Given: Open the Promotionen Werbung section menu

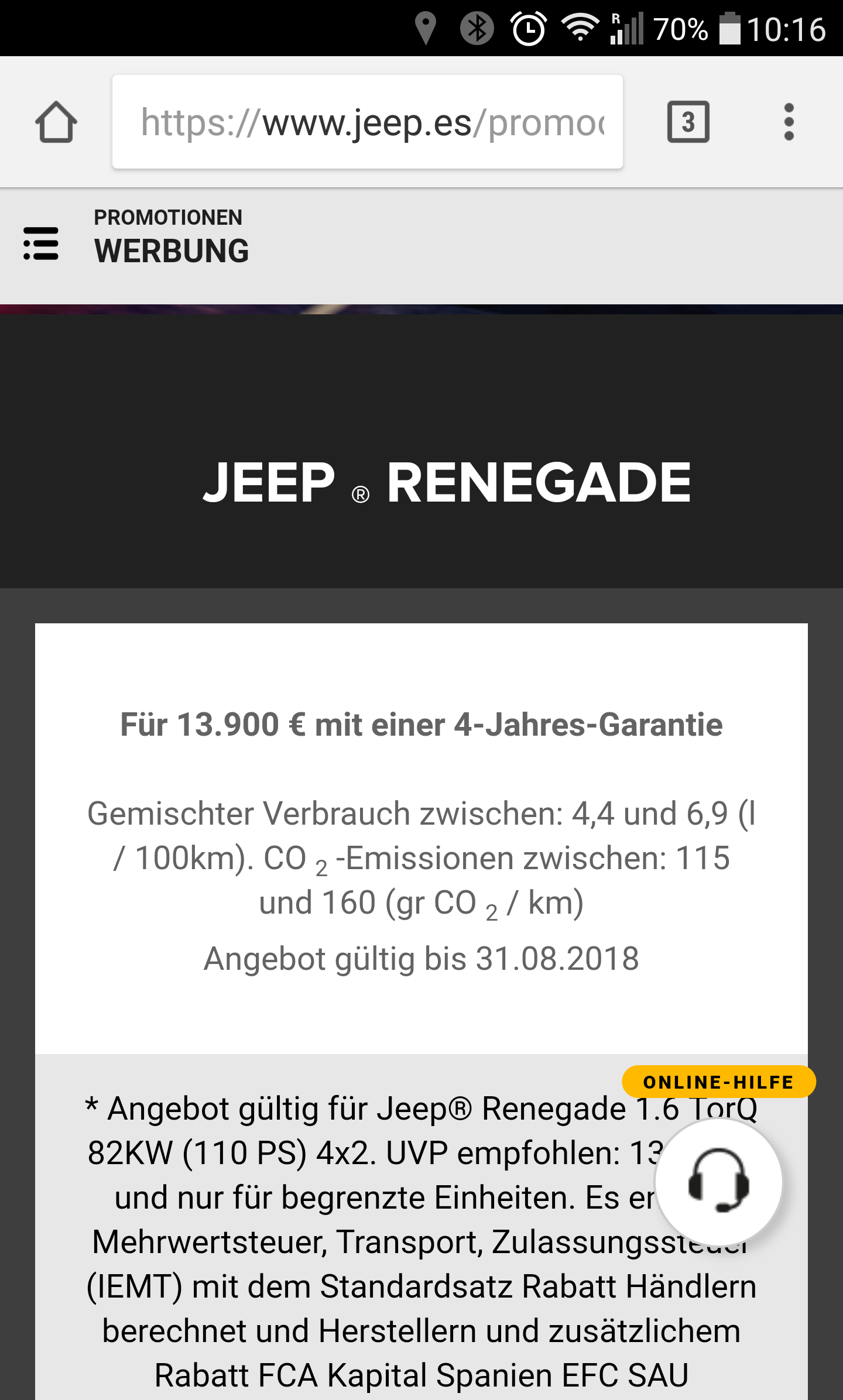Looking at the screenshot, I should tap(41, 243).
